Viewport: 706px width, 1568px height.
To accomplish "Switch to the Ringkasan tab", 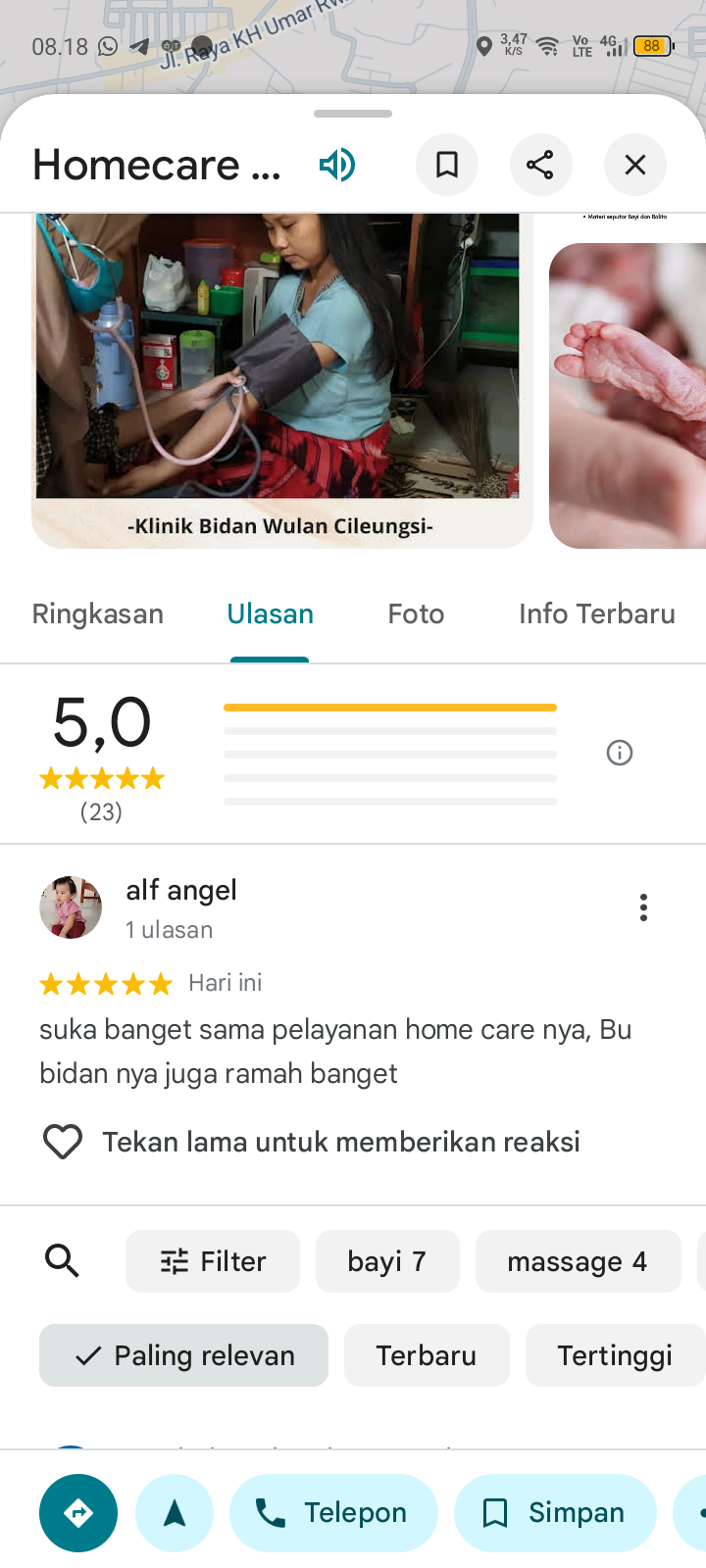I will coord(98,614).
